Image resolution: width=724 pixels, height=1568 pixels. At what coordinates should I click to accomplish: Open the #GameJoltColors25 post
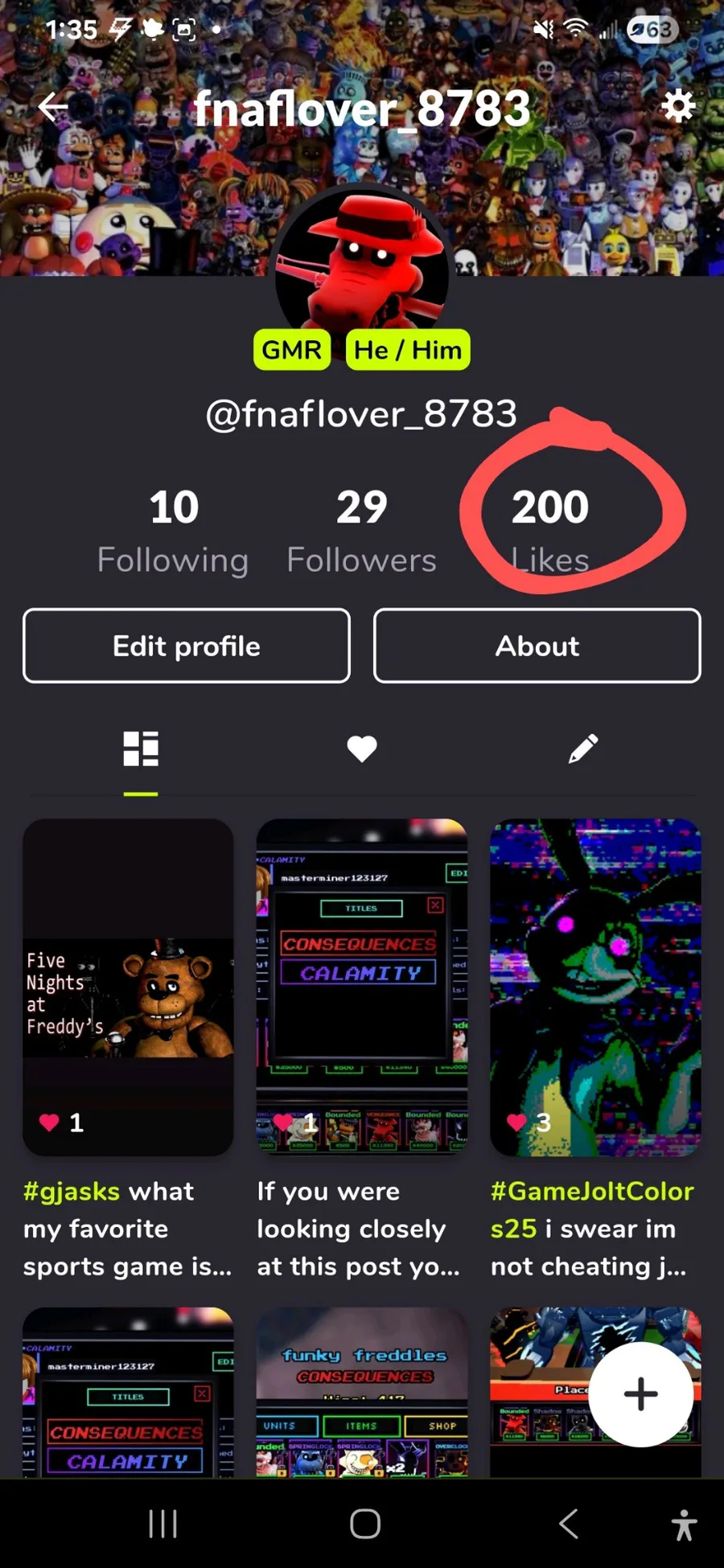click(595, 987)
